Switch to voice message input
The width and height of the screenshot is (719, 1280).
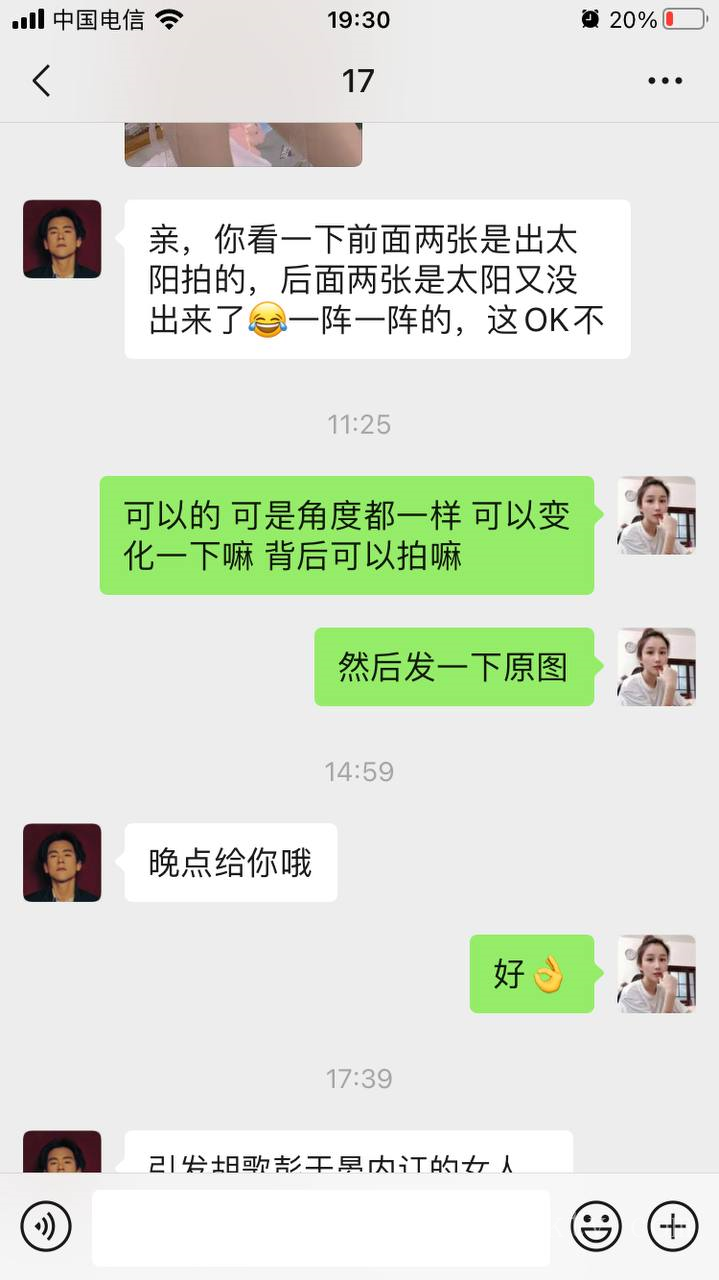point(46,1227)
